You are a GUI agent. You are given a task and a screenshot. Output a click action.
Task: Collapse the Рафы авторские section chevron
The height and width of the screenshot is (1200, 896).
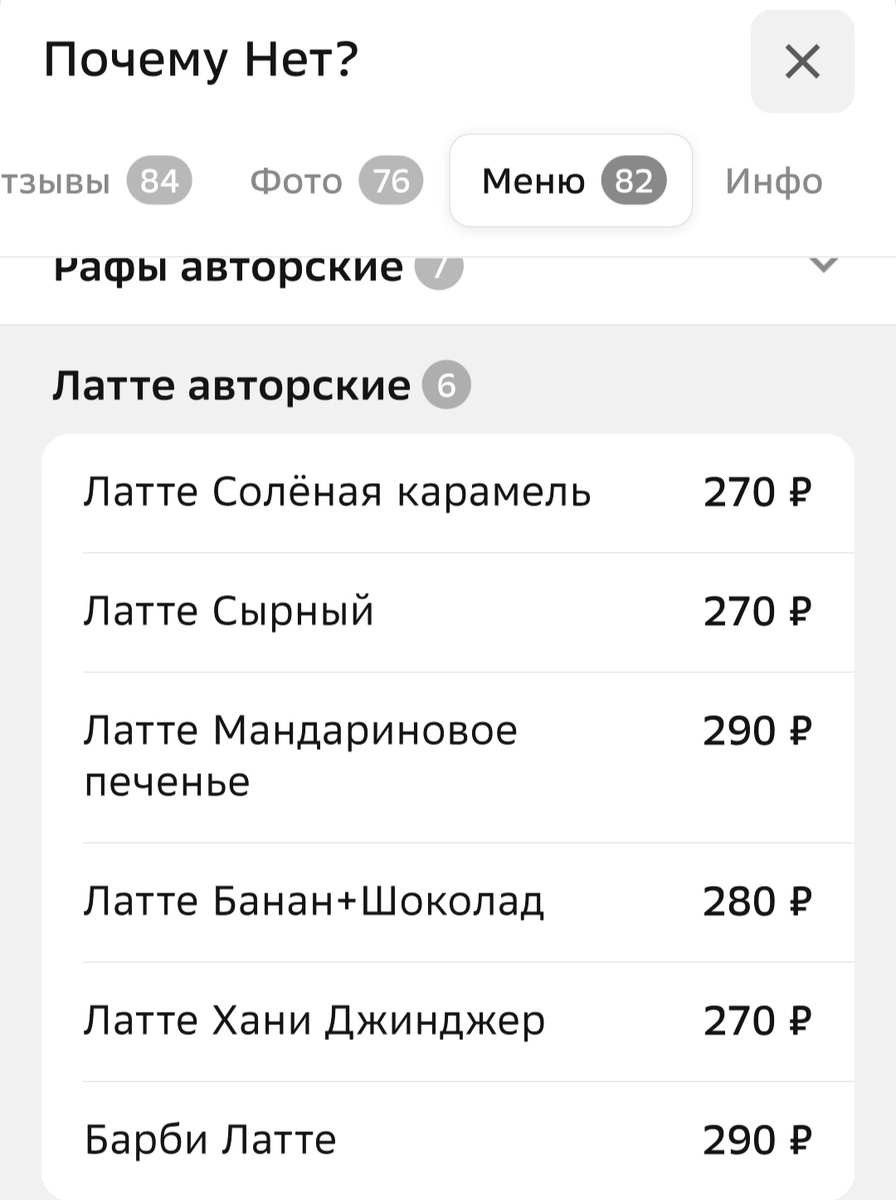(822, 266)
